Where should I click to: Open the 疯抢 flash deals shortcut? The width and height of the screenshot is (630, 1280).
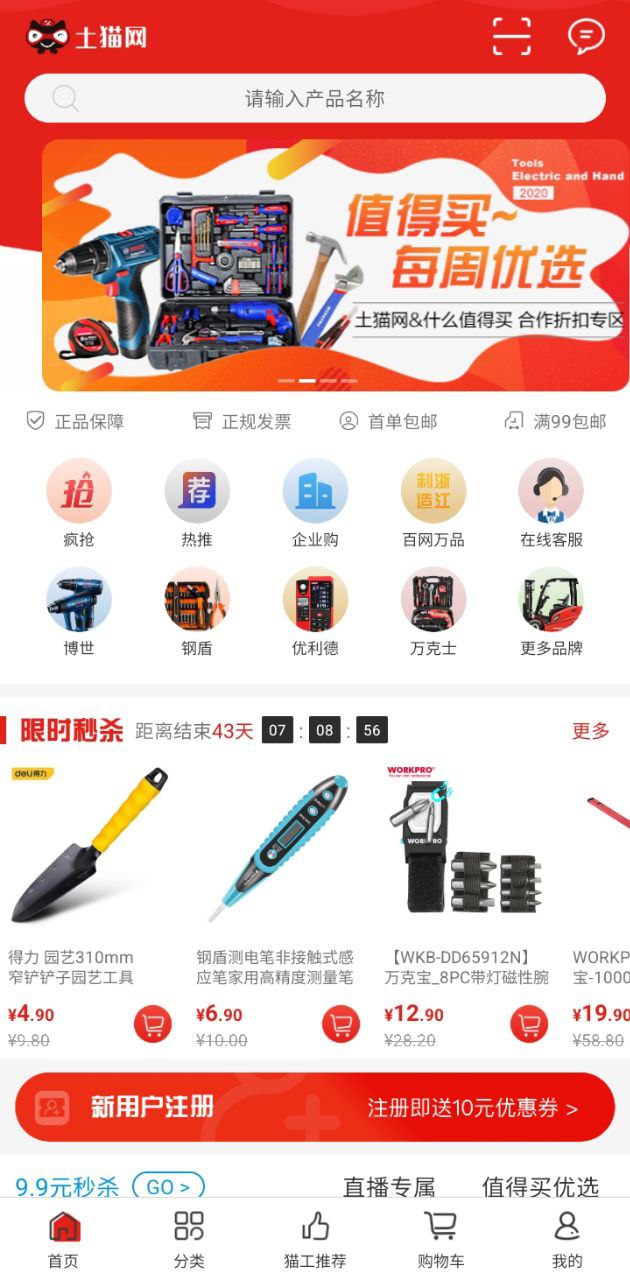click(x=79, y=503)
